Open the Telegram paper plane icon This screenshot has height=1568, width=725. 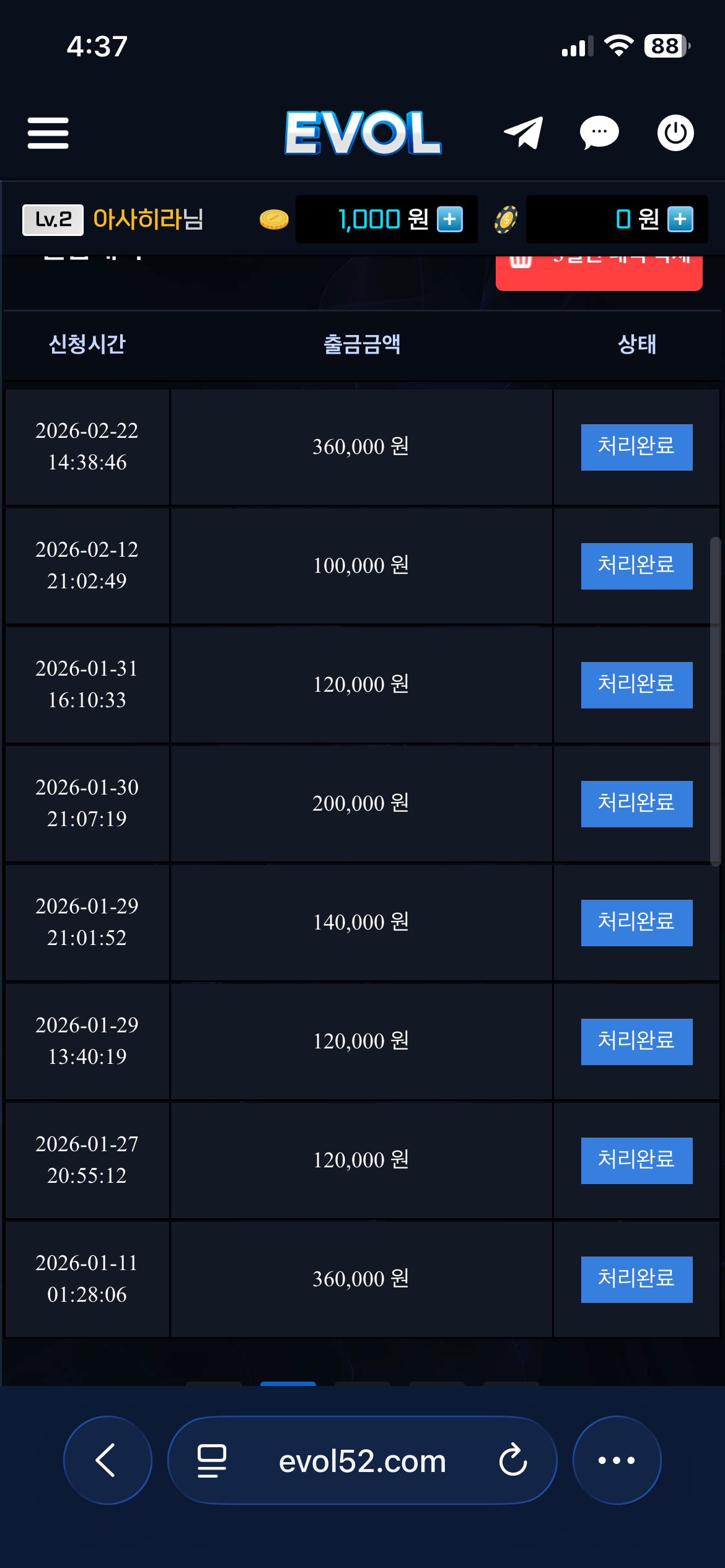click(524, 133)
